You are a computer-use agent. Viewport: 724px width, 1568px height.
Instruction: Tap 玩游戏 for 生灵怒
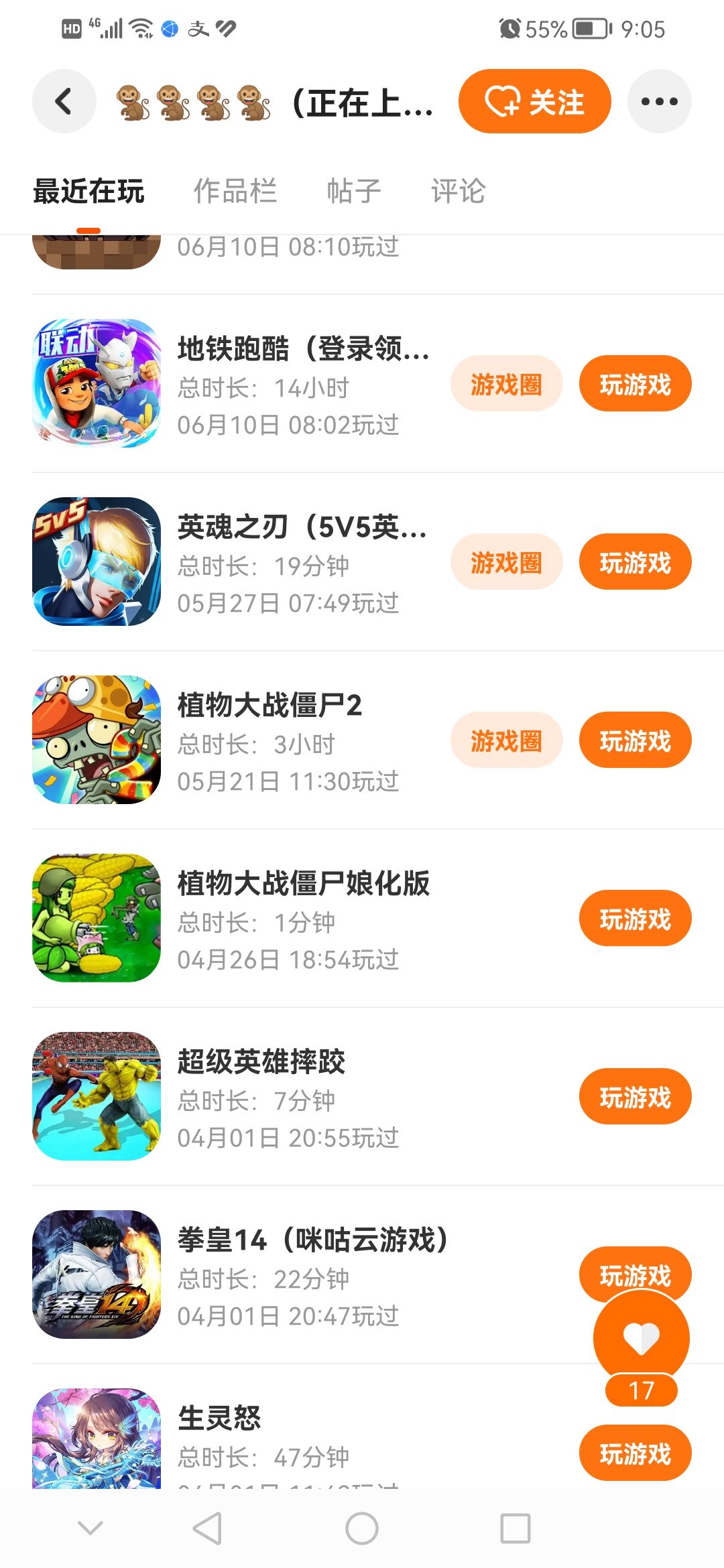click(635, 1453)
